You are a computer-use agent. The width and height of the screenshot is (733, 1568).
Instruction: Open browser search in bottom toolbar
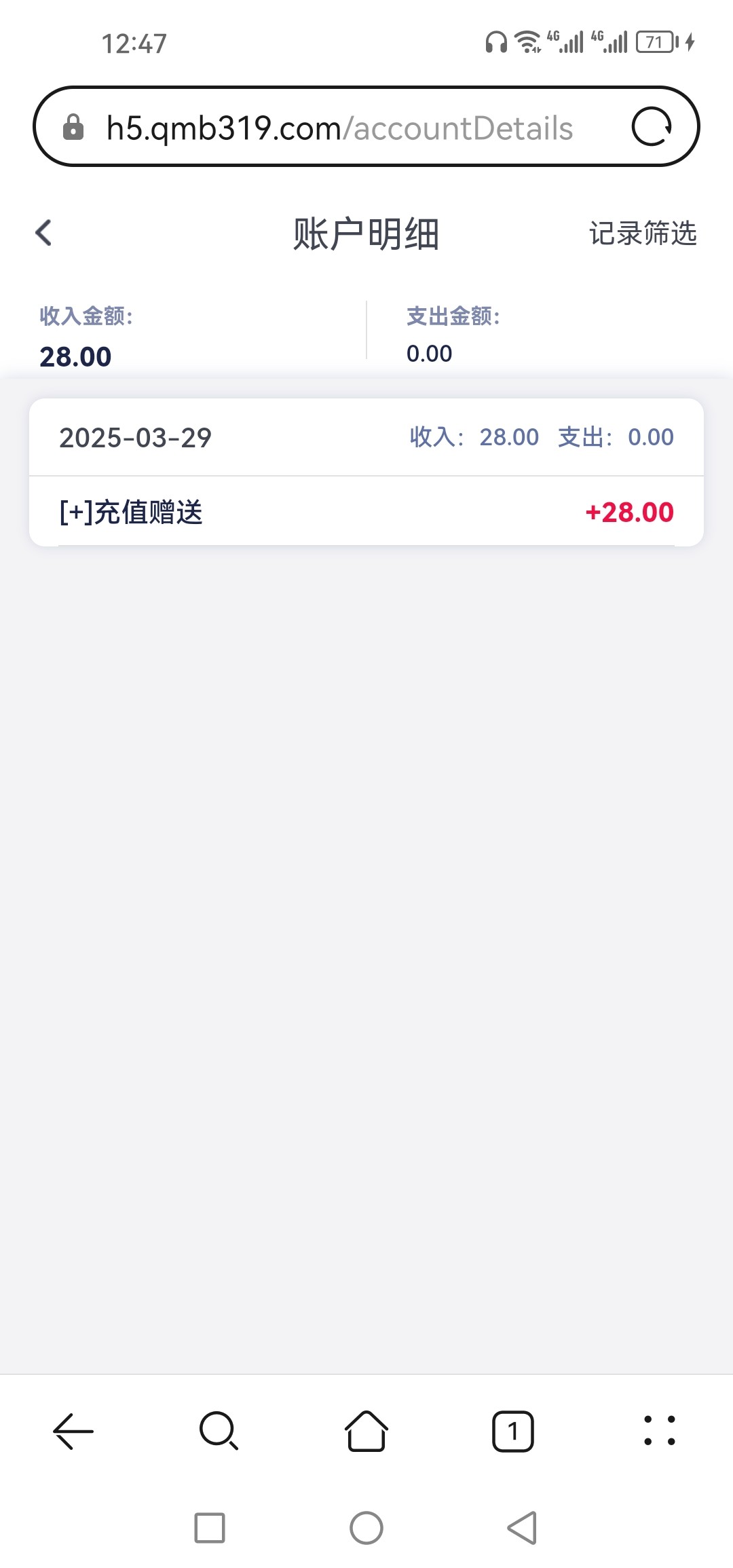point(219,1431)
